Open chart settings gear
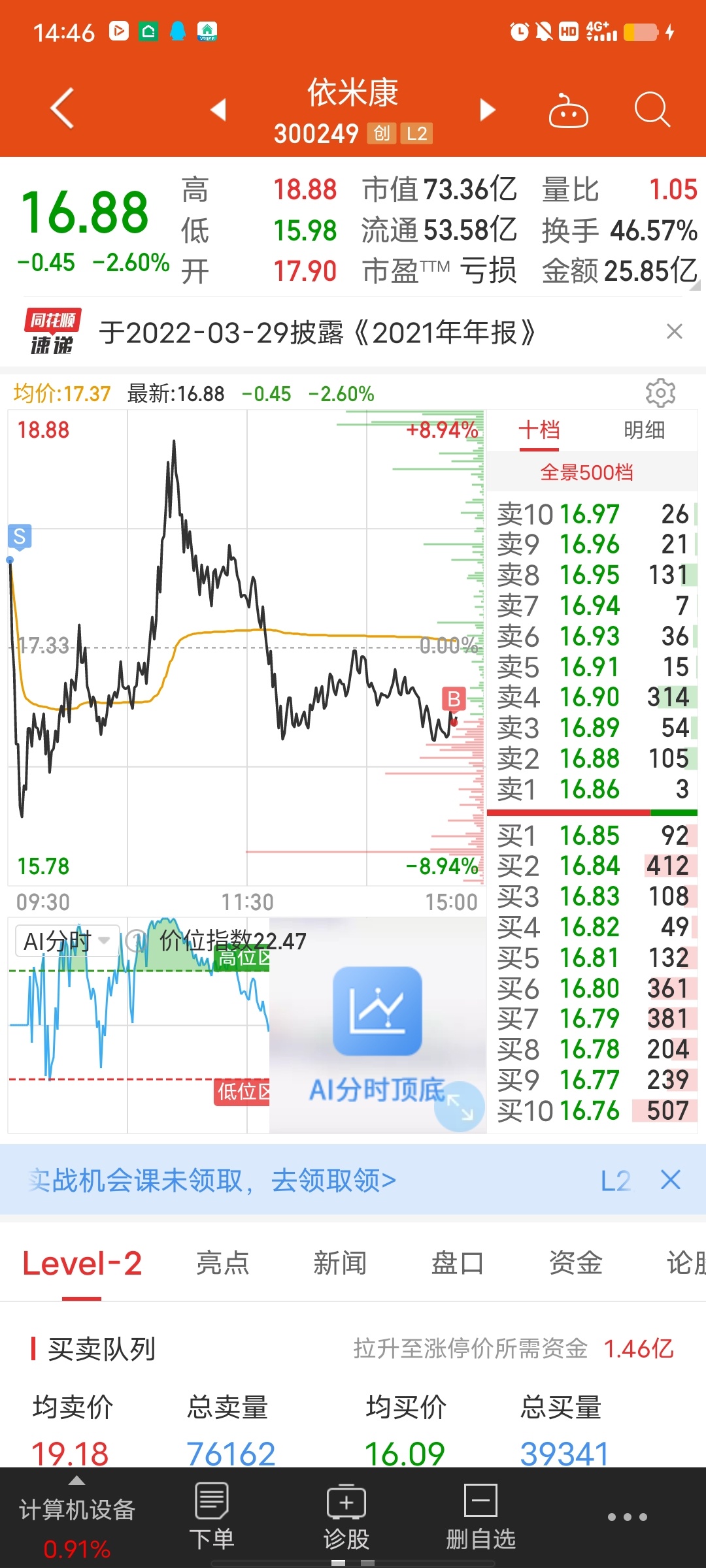This screenshot has height=1568, width=706. 660,393
